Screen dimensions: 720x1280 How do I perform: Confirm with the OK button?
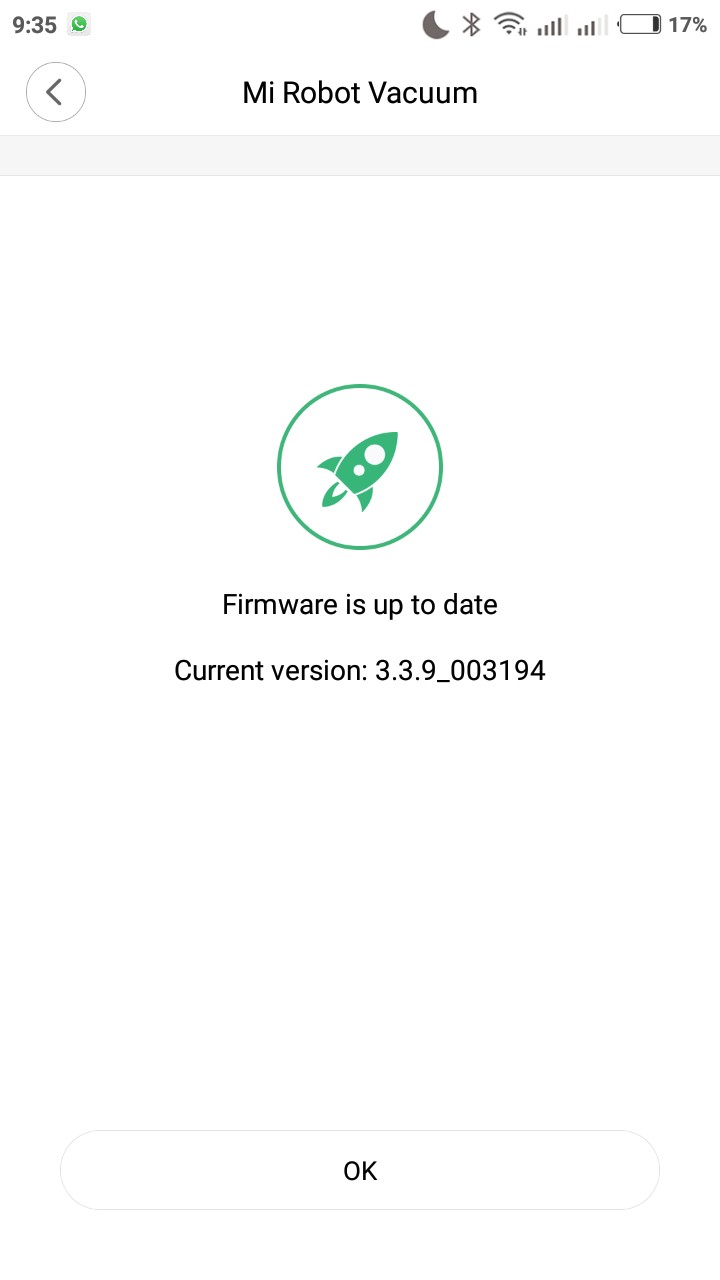tap(360, 1170)
